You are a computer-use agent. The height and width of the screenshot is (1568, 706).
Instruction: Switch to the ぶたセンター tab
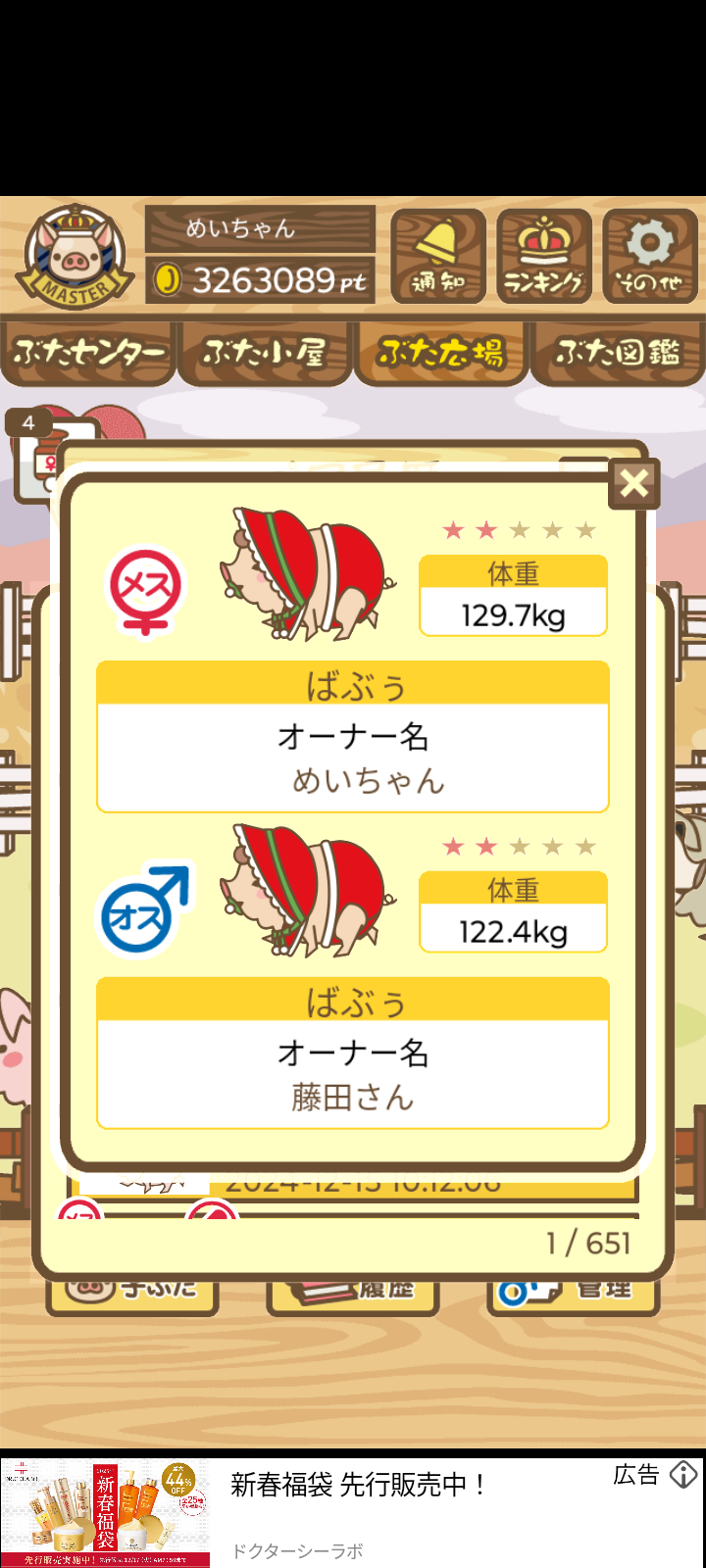88,353
